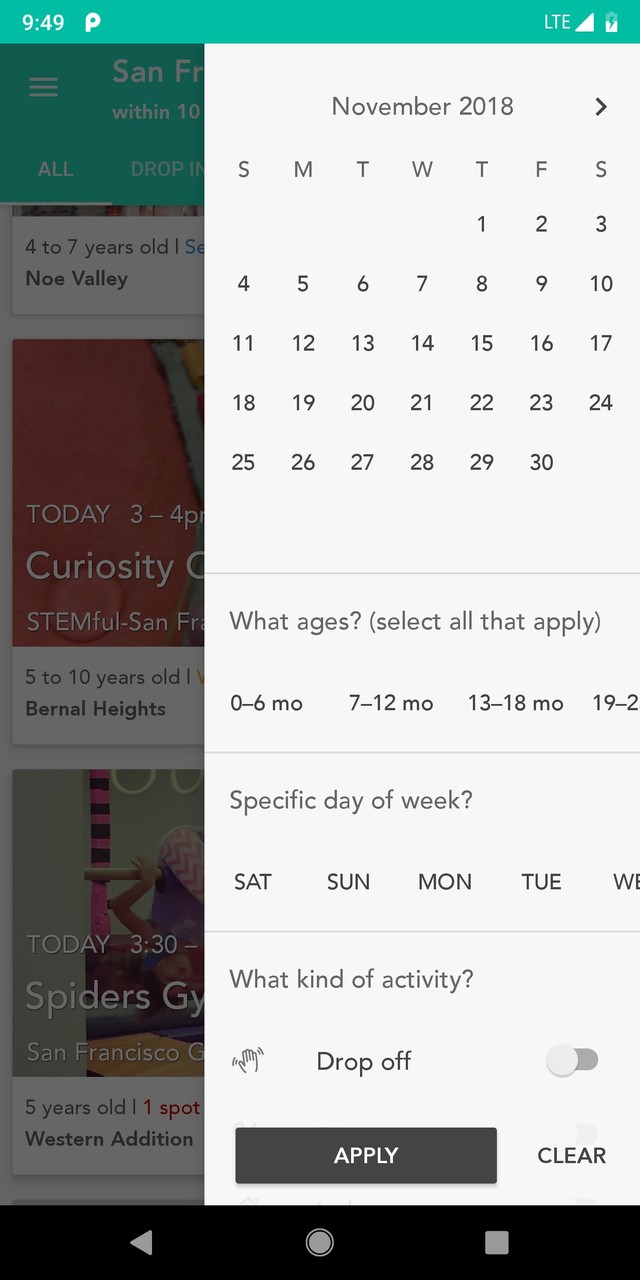640x1280 pixels.
Task: Clear all filters
Action: coord(571,1156)
